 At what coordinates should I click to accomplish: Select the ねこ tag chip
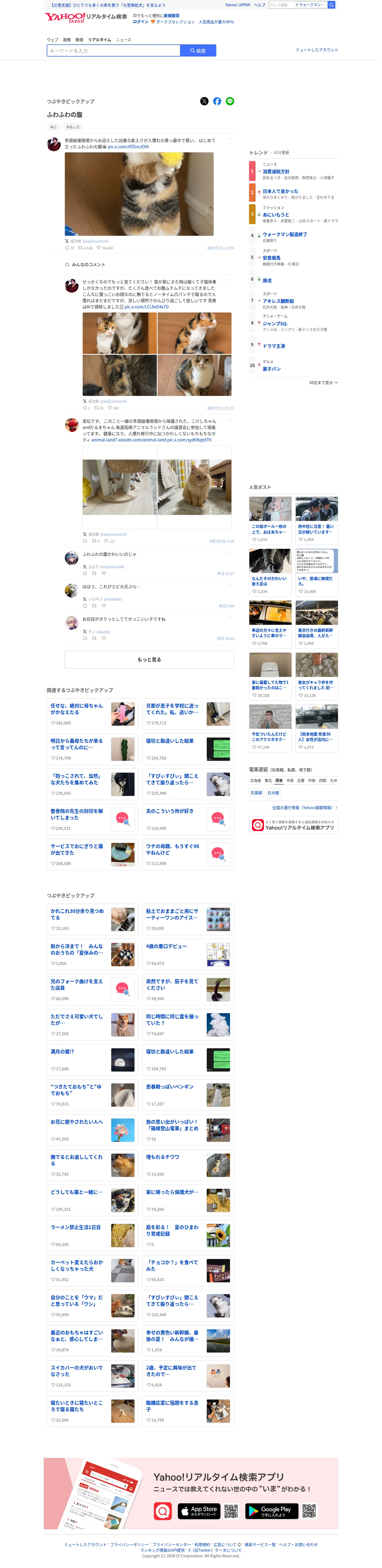click(x=54, y=126)
